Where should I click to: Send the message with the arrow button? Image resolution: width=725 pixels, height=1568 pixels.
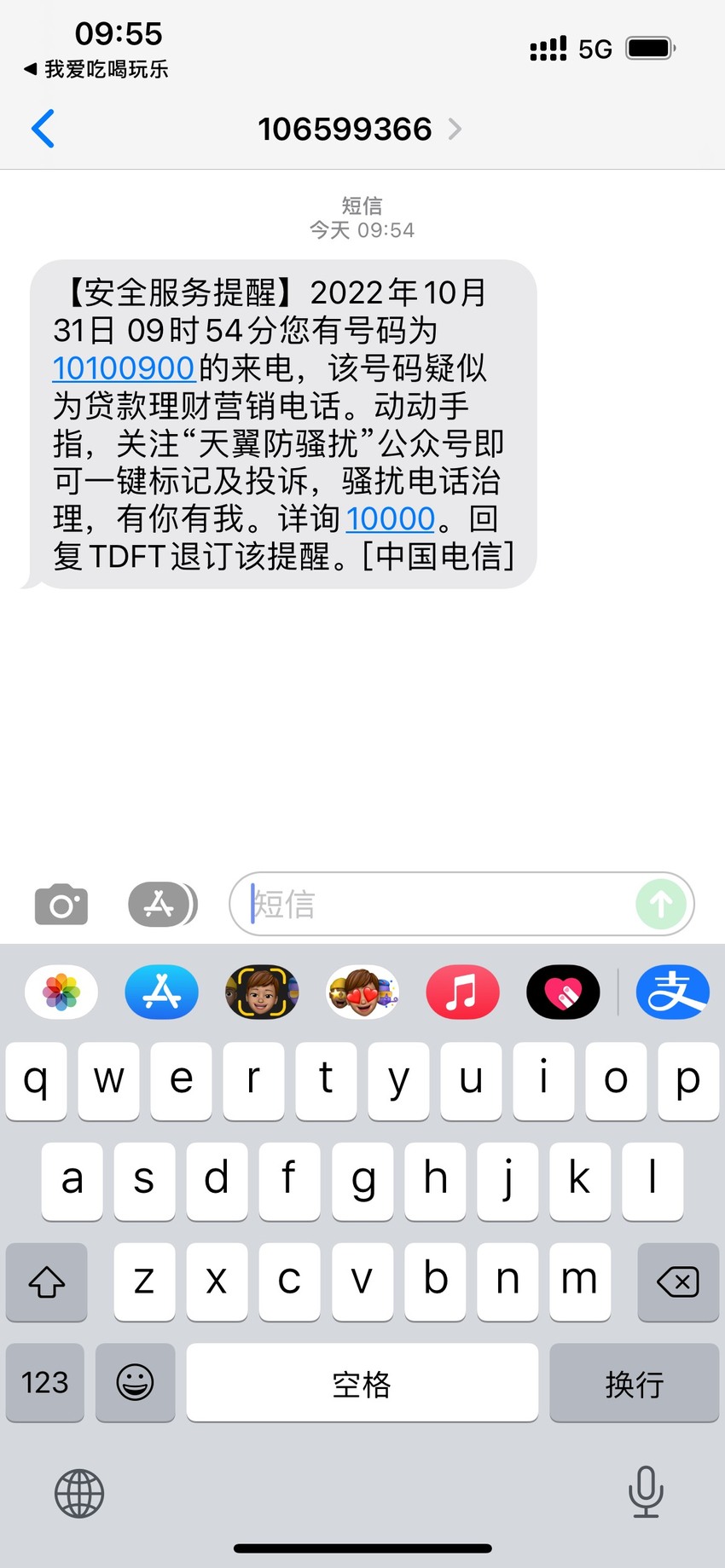(x=661, y=904)
